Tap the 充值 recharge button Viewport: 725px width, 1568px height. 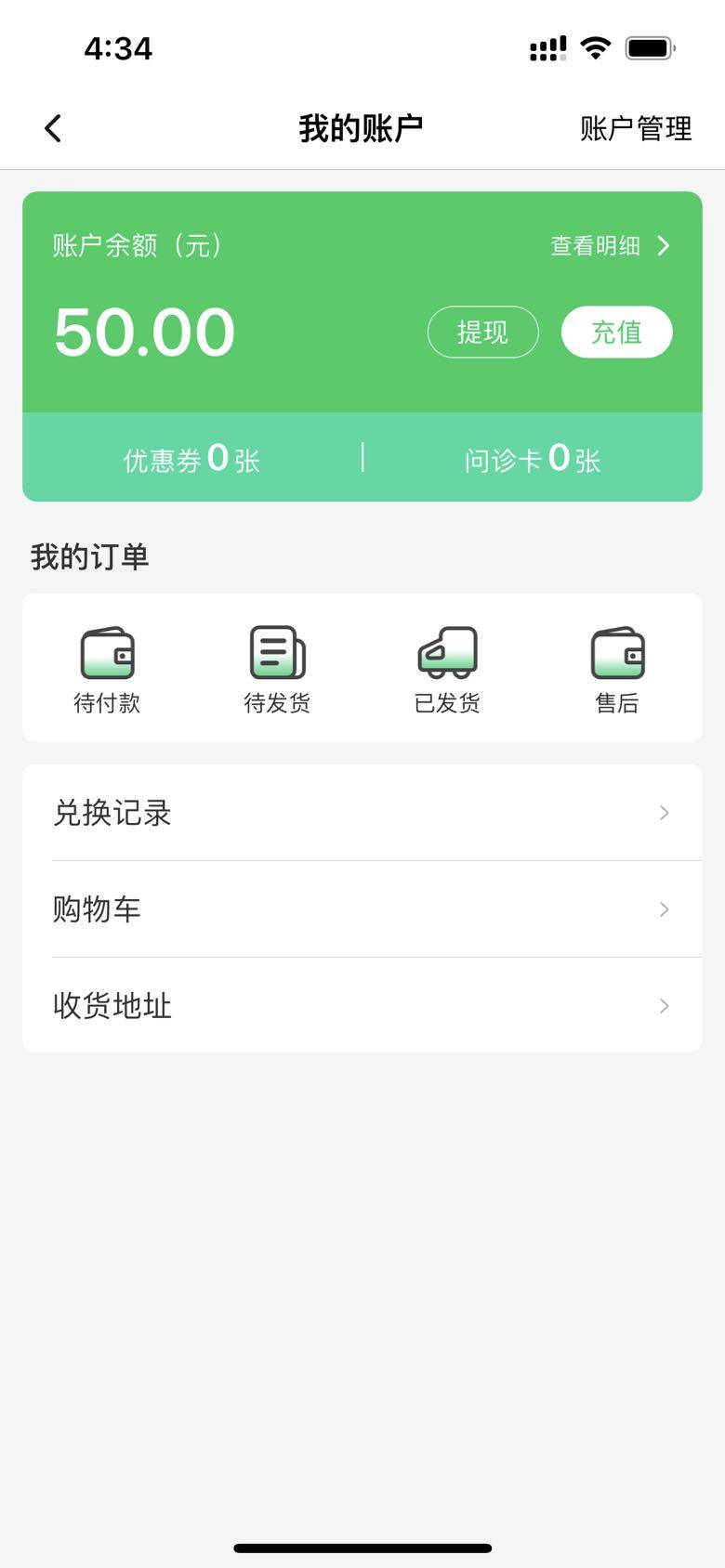coord(616,332)
